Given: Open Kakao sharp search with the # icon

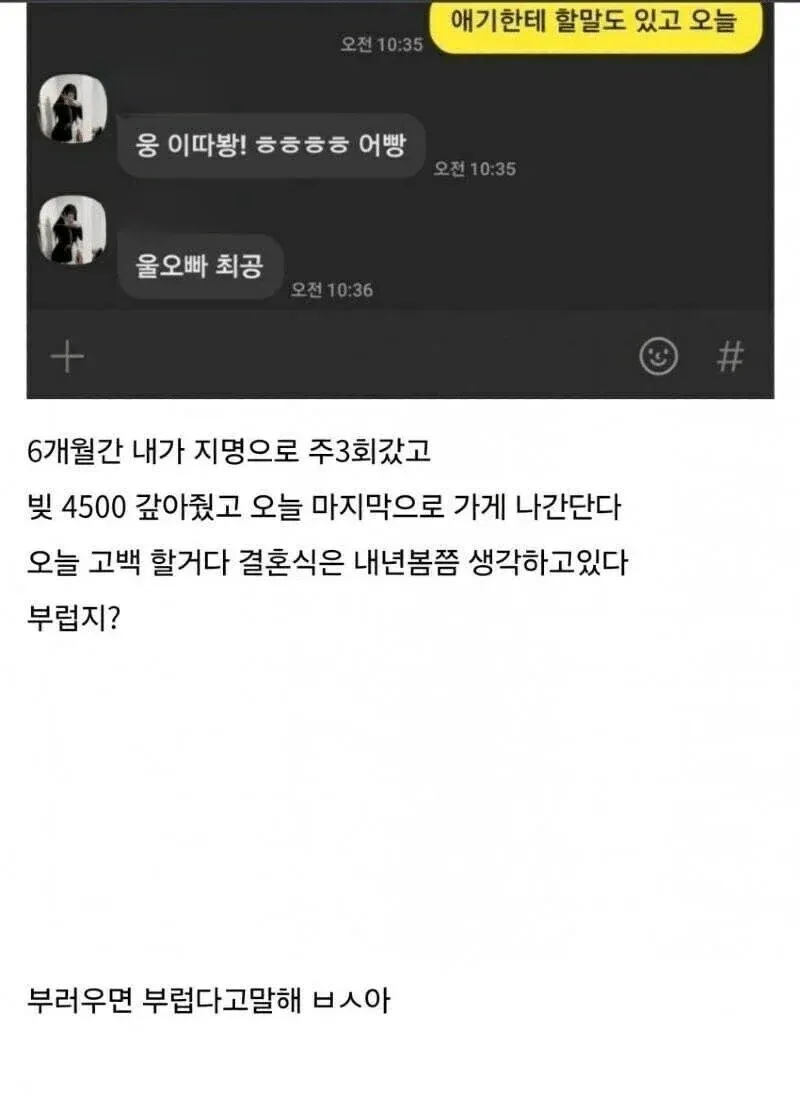Looking at the screenshot, I should point(733,354).
